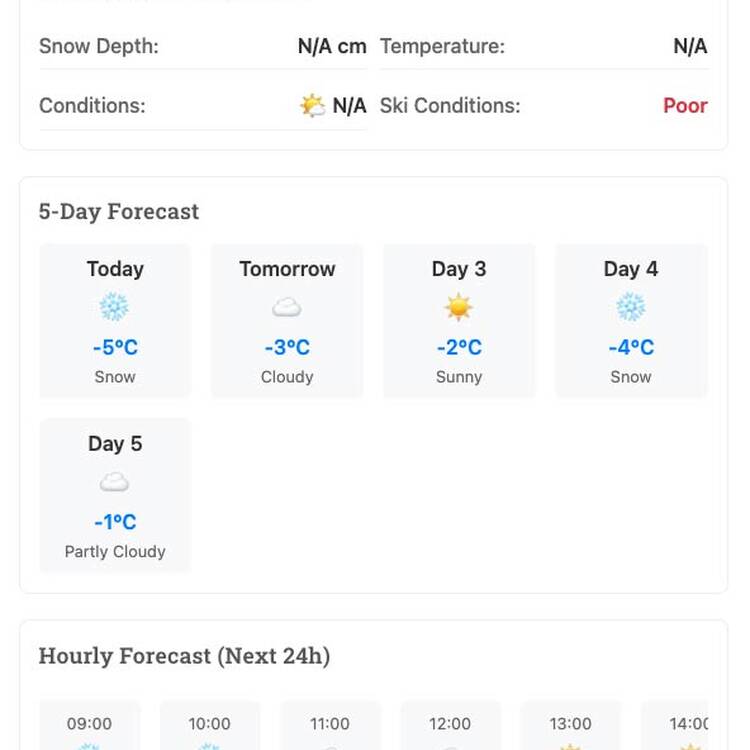The height and width of the screenshot is (750, 750).
Task: Tap the 09:00 hourly forecast tile
Action: 90,727
